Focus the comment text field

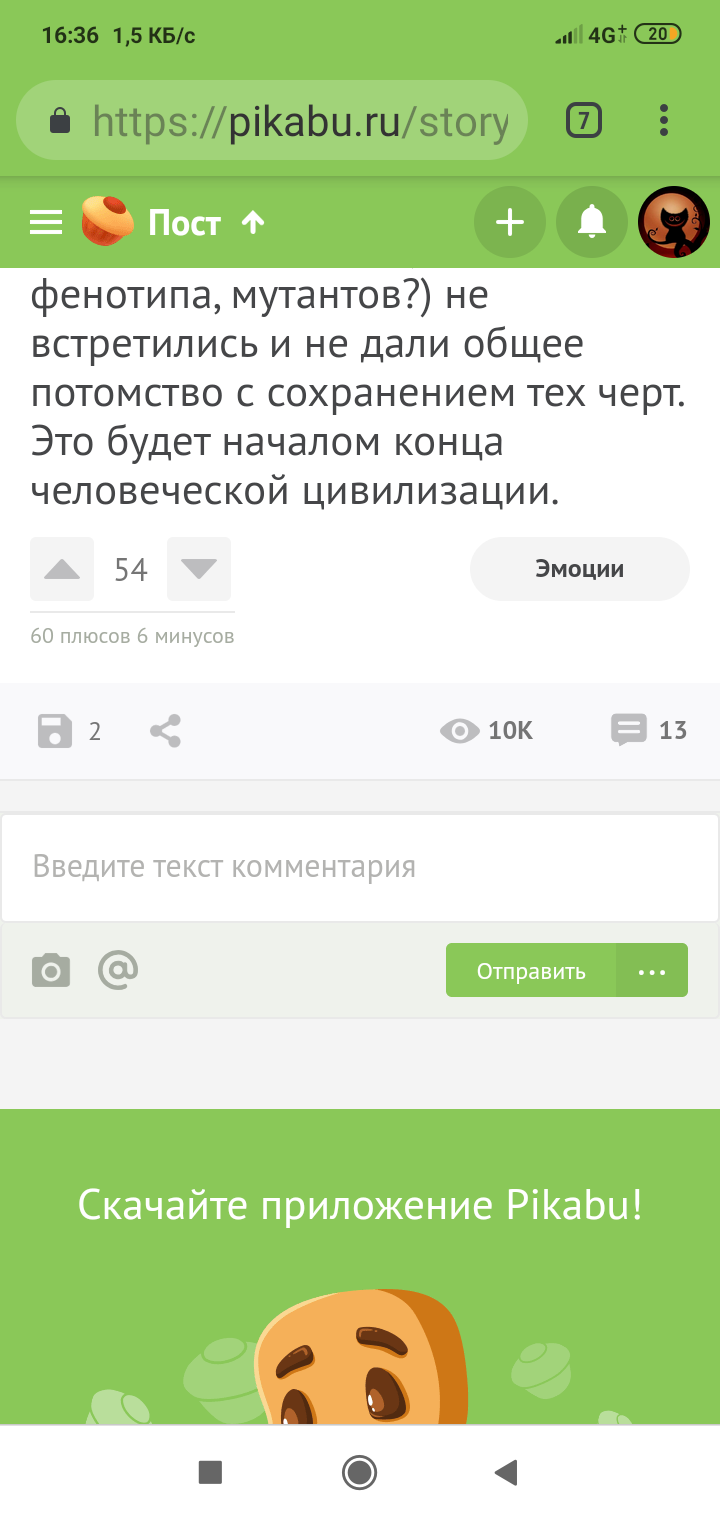pyautogui.click(x=360, y=866)
